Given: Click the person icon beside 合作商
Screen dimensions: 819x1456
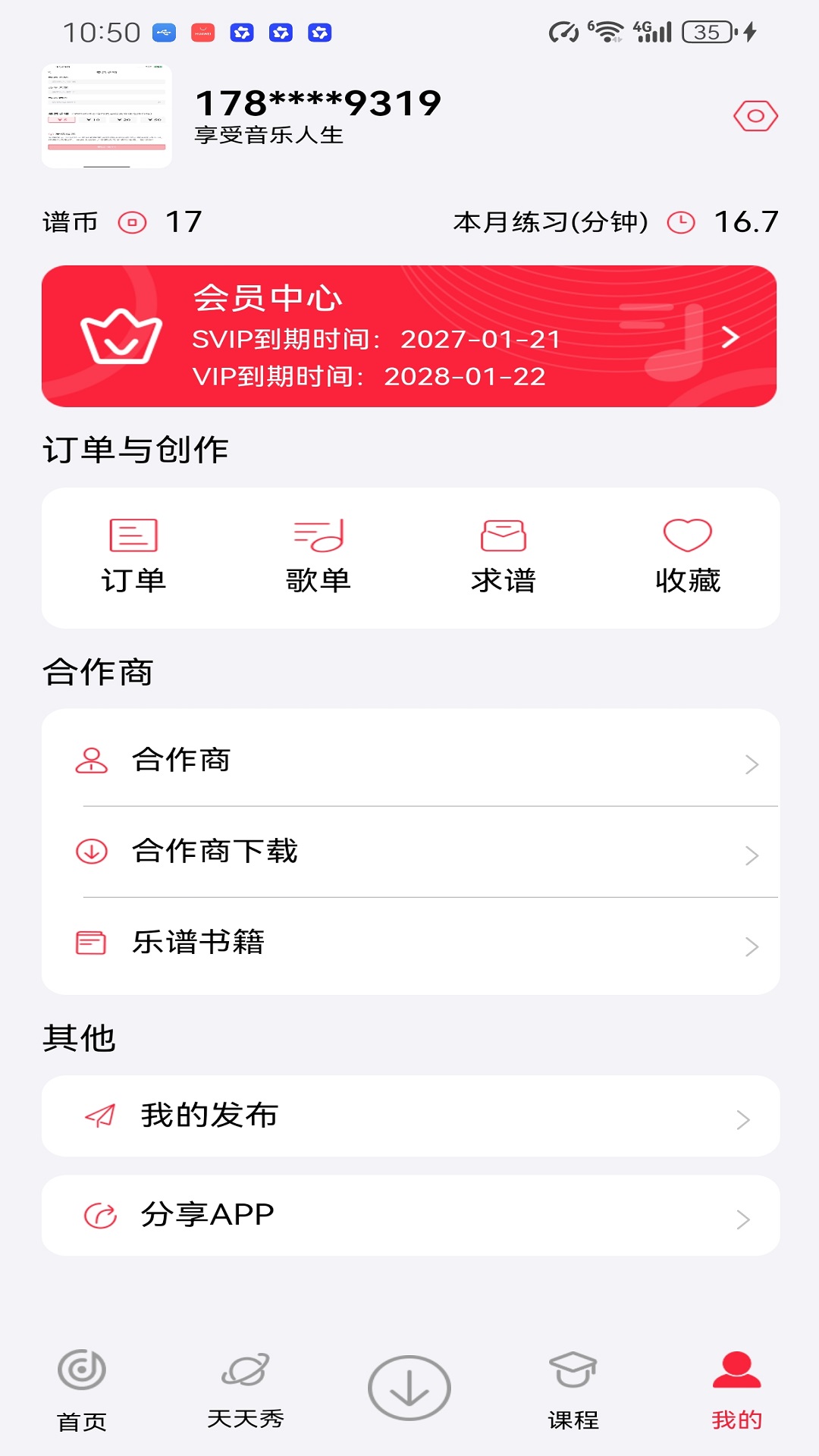Looking at the screenshot, I should [x=91, y=761].
